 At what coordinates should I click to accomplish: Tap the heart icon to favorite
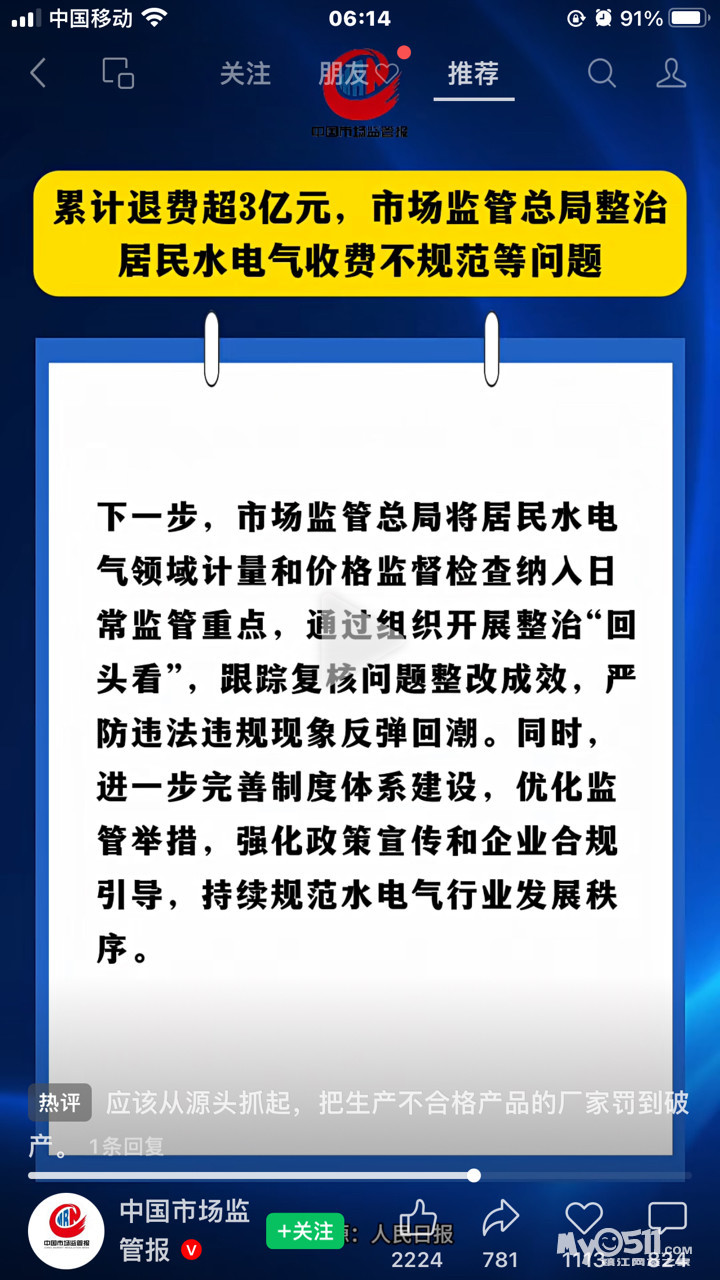point(584,1218)
